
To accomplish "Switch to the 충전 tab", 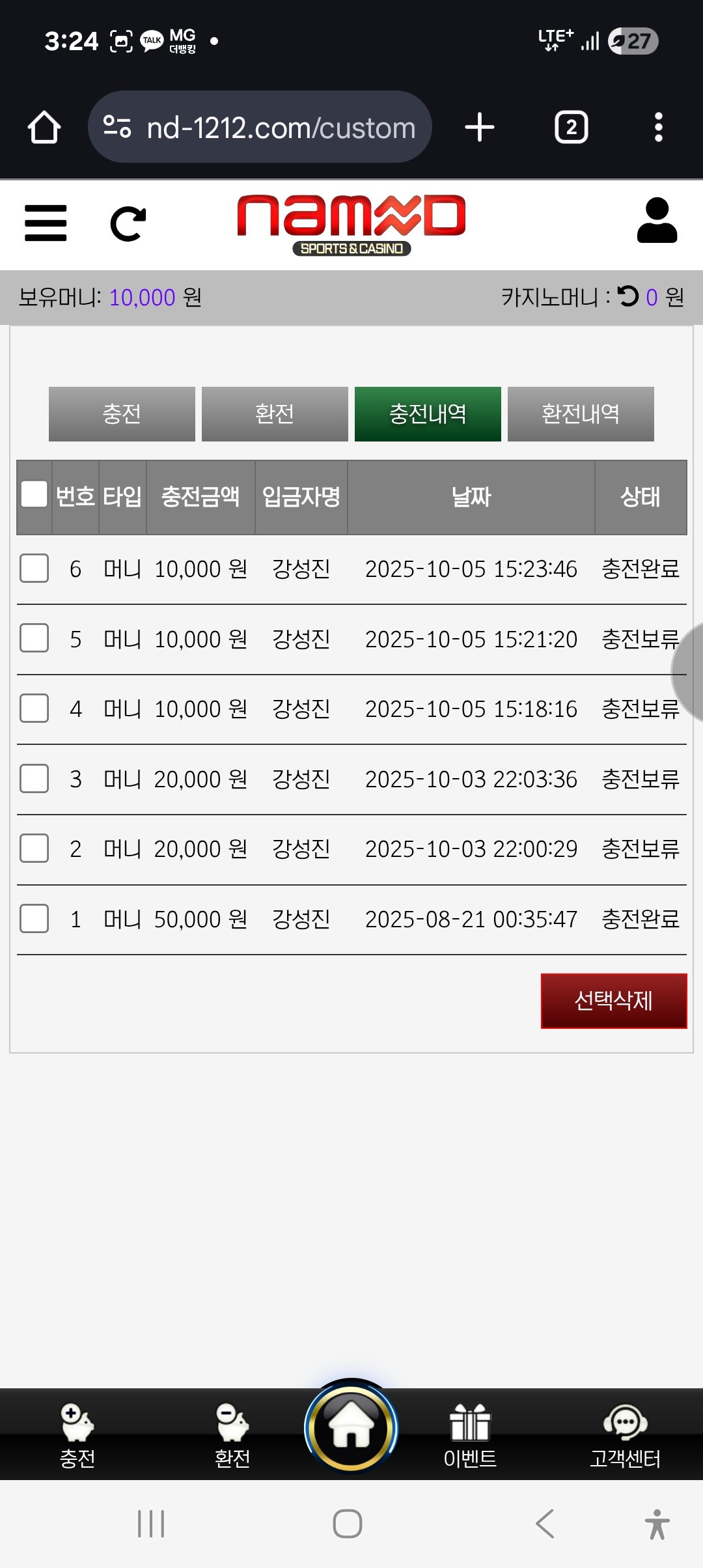I will pyautogui.click(x=122, y=414).
